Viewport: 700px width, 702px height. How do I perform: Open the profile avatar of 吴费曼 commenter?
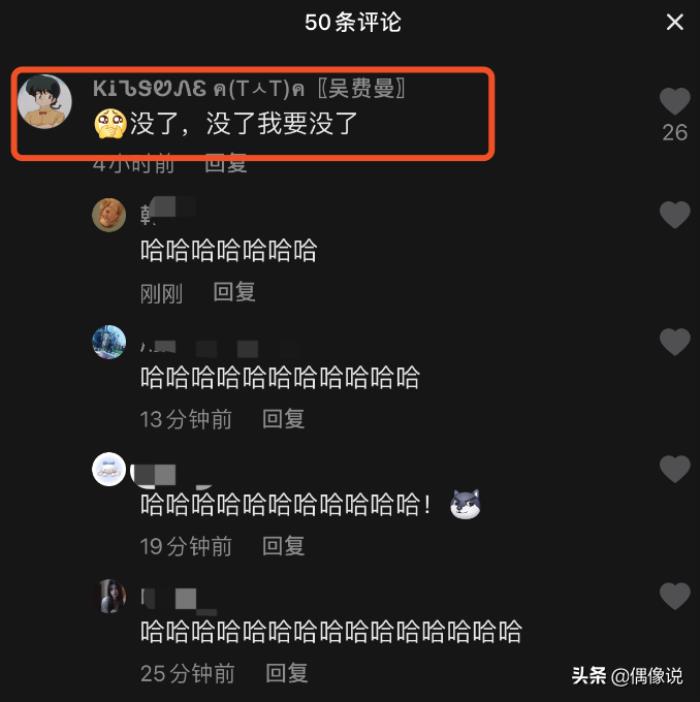tap(45, 101)
